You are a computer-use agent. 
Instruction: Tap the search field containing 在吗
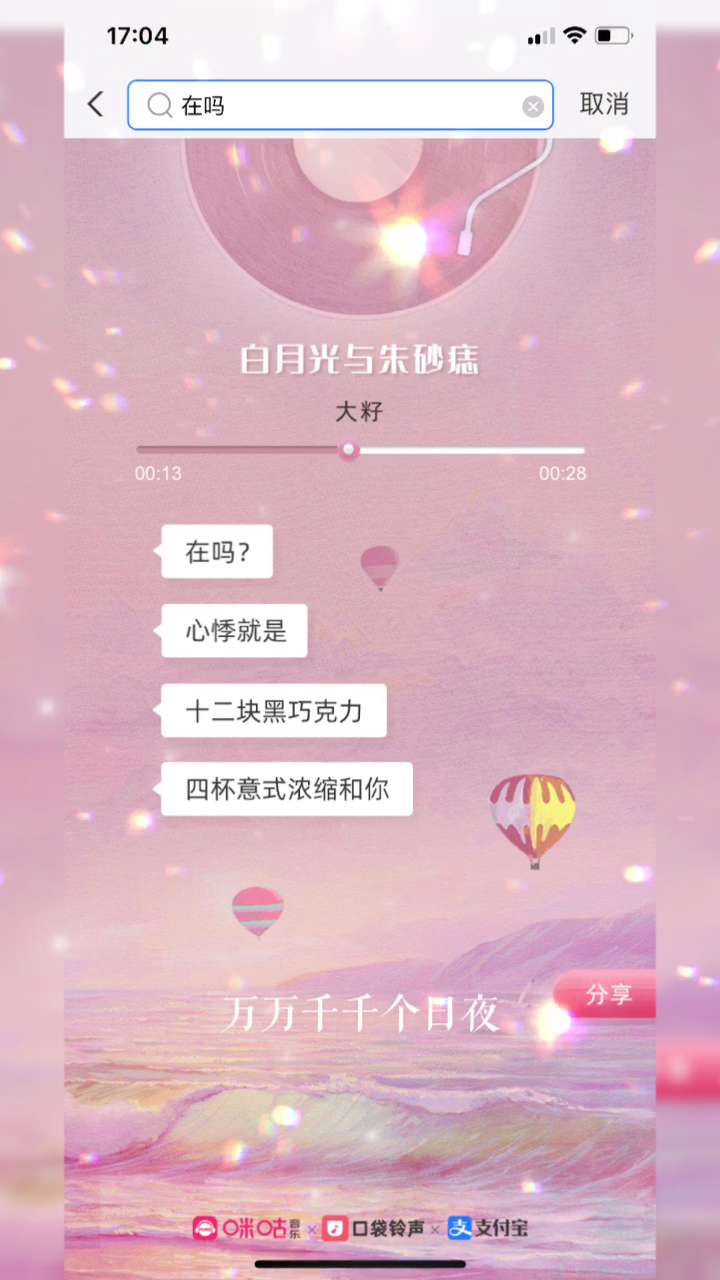(x=340, y=105)
